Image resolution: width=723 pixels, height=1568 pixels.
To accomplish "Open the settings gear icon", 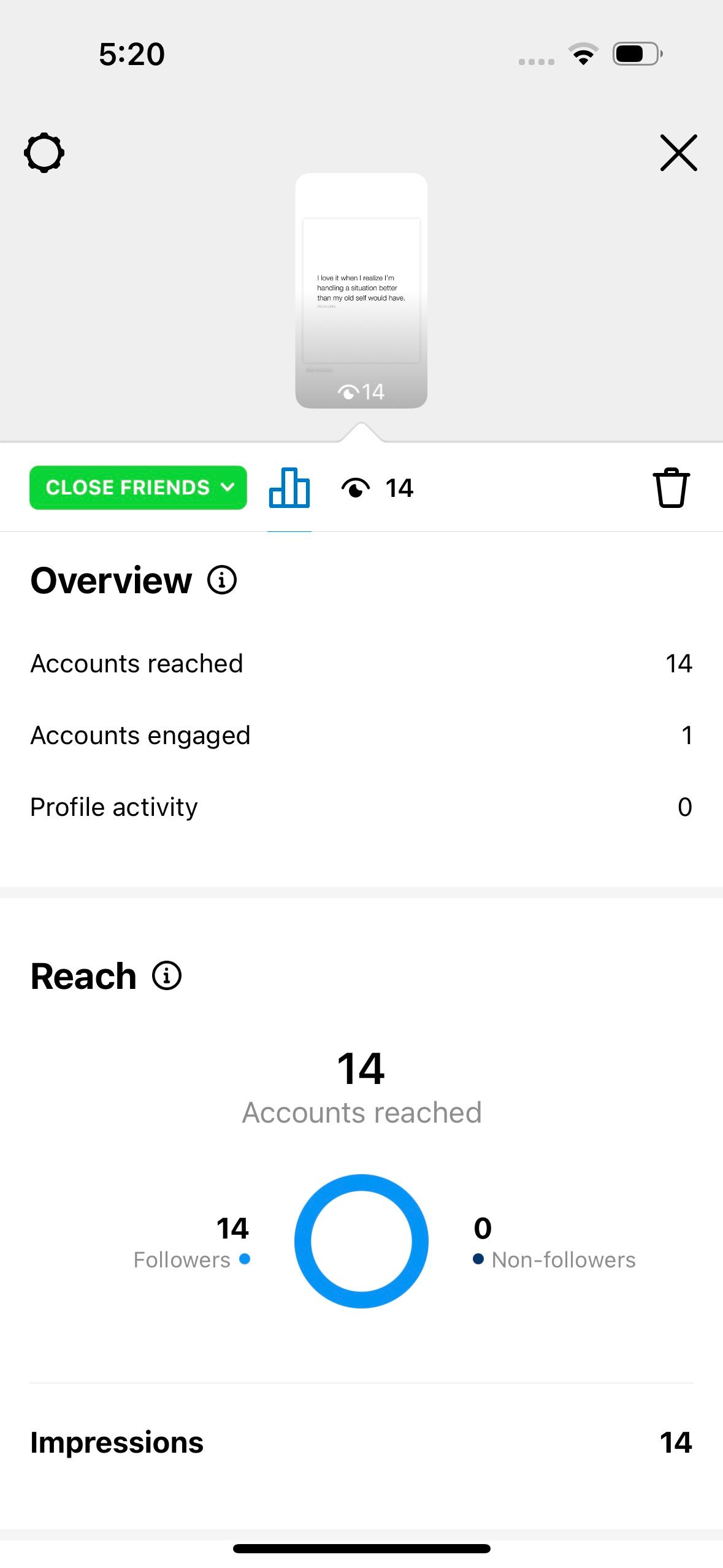I will click(x=44, y=153).
